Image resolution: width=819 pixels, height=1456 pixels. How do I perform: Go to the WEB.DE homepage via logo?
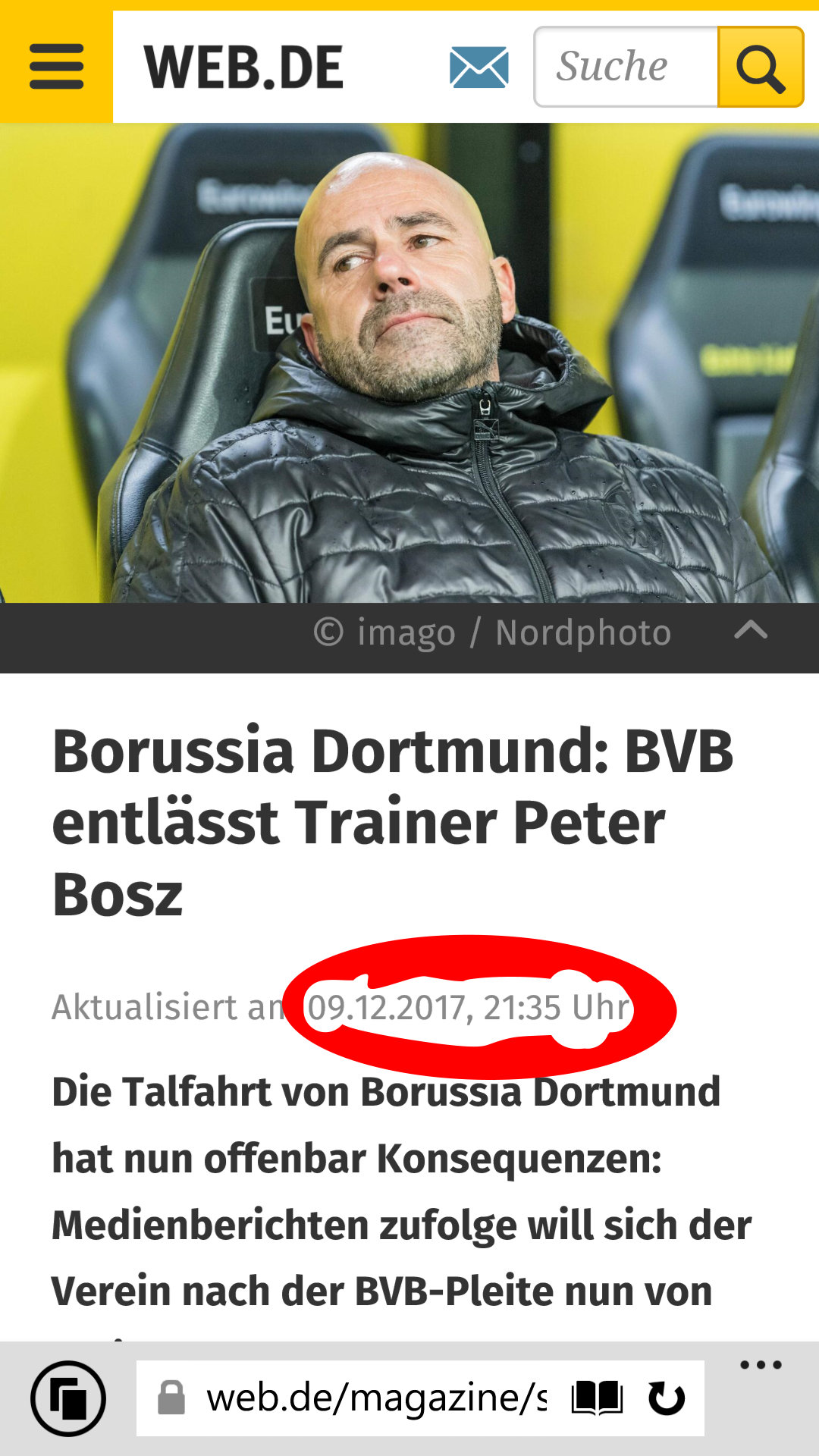(243, 67)
